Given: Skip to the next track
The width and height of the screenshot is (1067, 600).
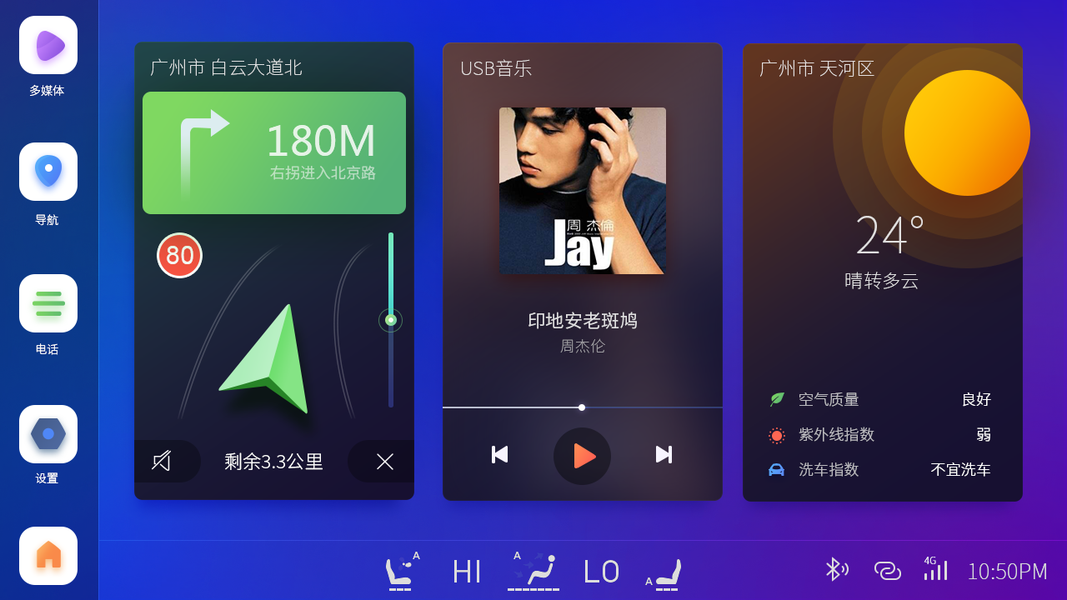Looking at the screenshot, I should coord(664,455).
